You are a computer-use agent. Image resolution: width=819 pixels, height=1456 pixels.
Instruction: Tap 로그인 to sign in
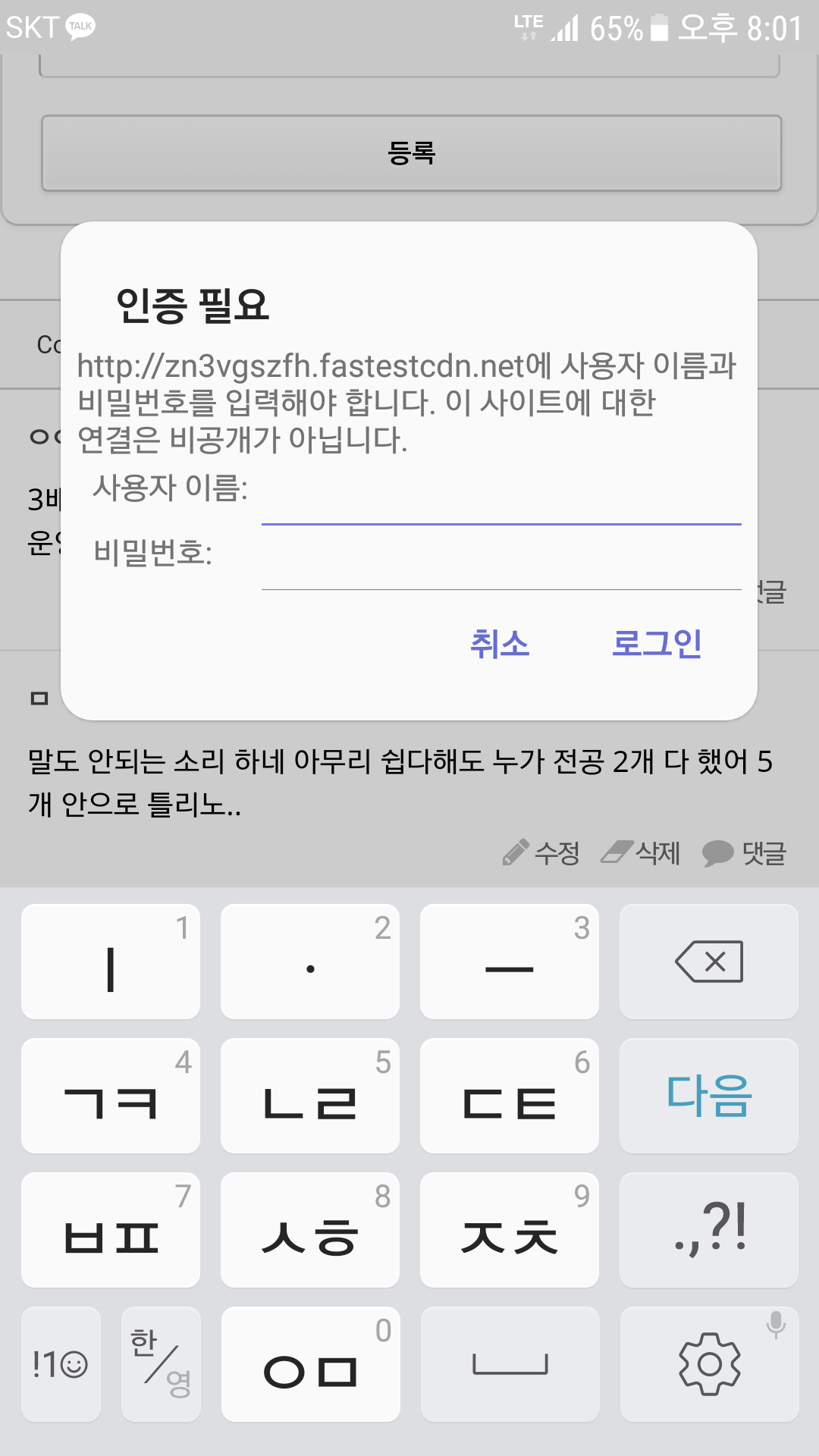coord(658,644)
